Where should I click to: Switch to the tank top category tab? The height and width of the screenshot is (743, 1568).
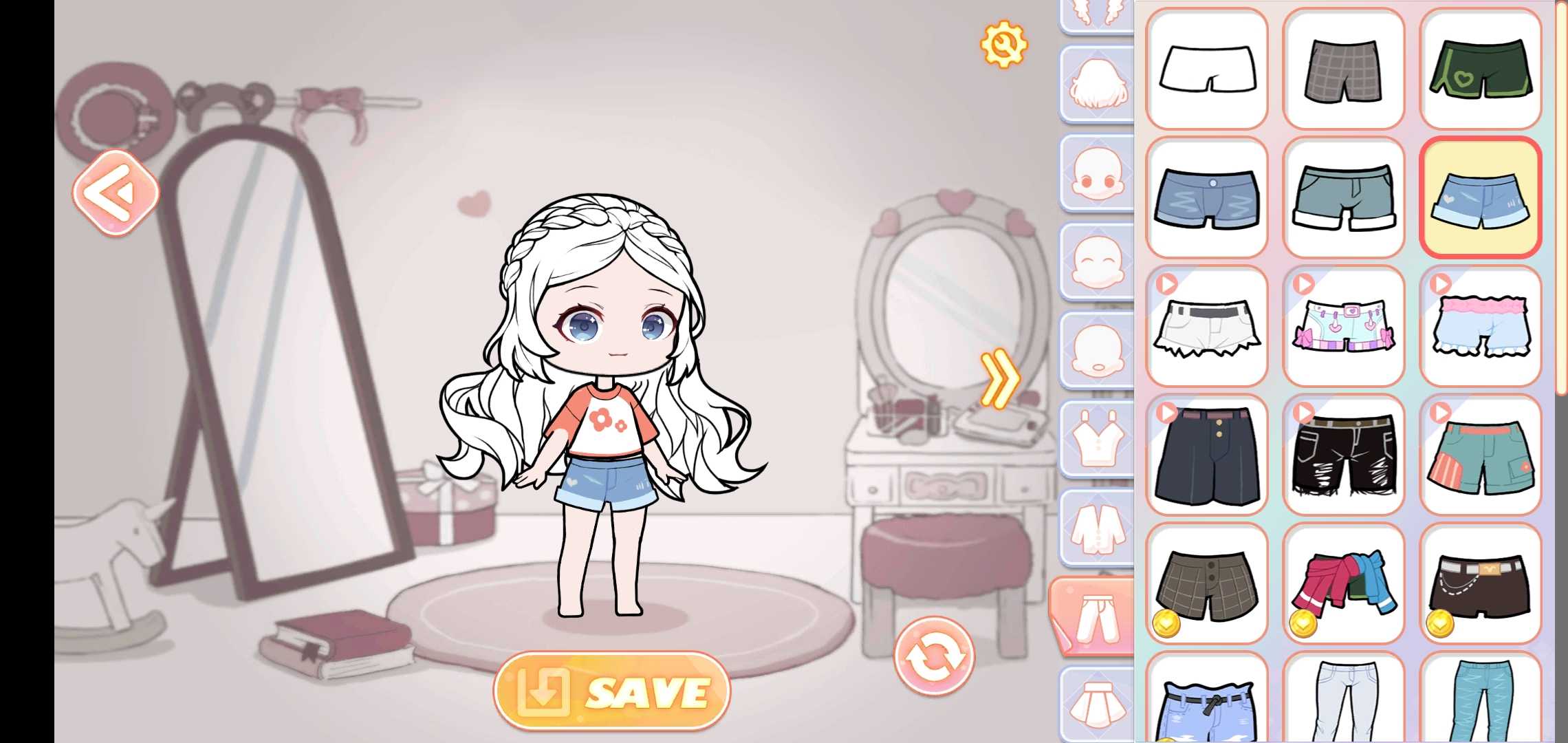click(x=1097, y=439)
